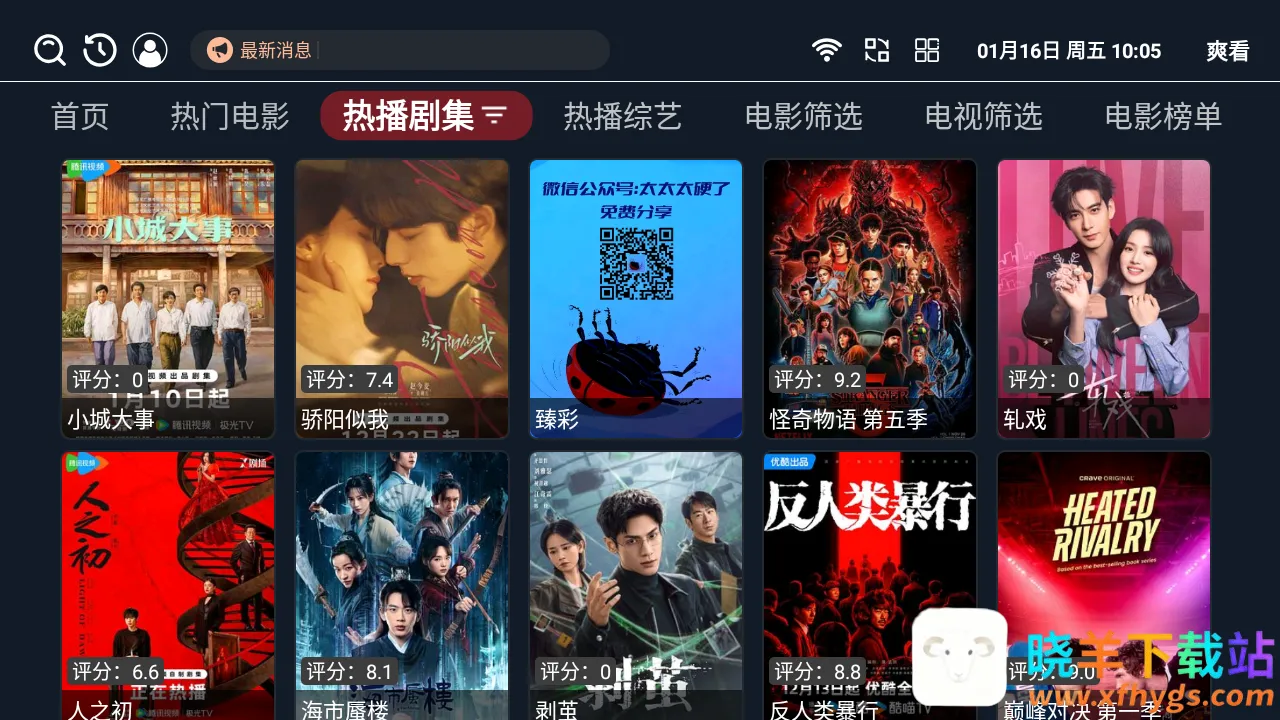The height and width of the screenshot is (720, 1280).
Task: Open the 海市蜃楼 series card
Action: 402,585
